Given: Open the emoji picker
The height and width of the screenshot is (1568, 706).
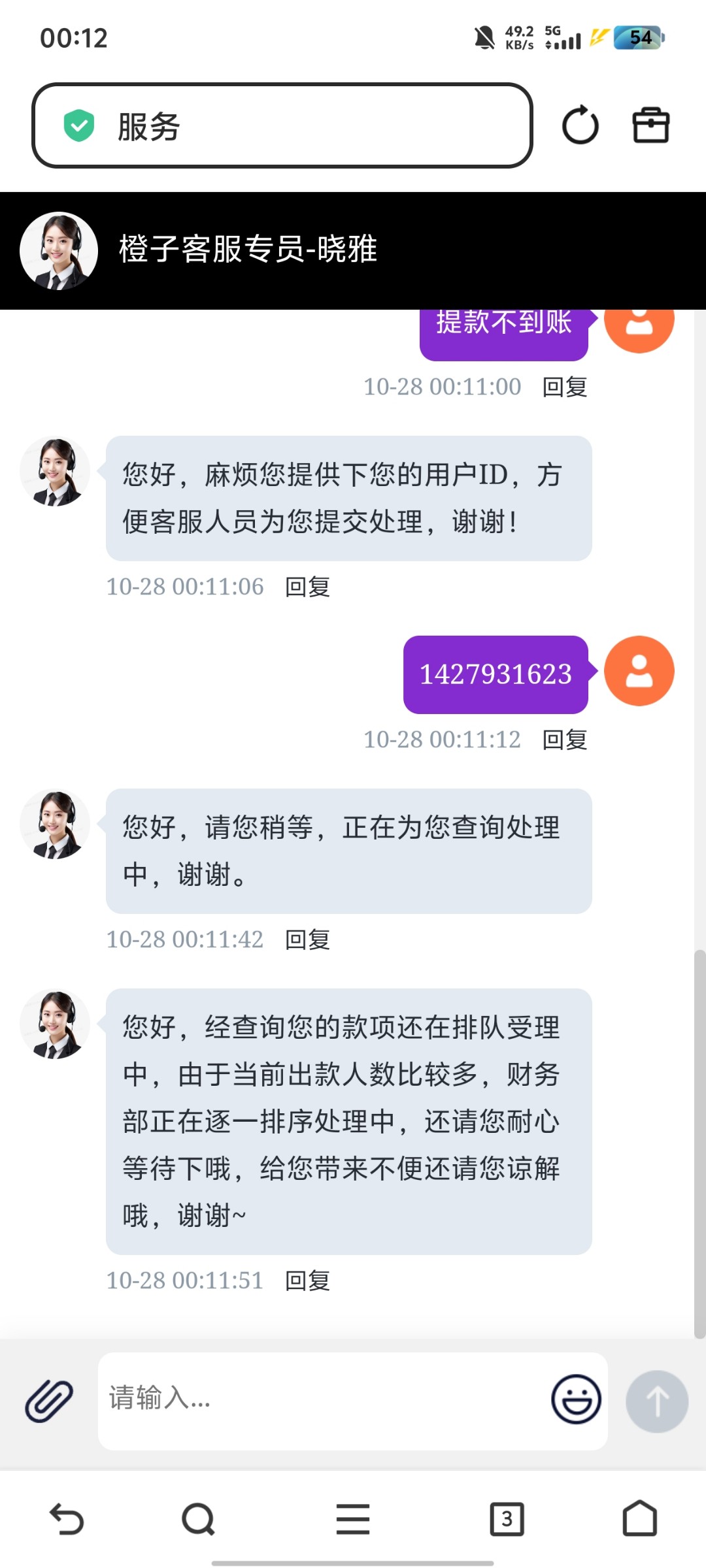Looking at the screenshot, I should (576, 1399).
